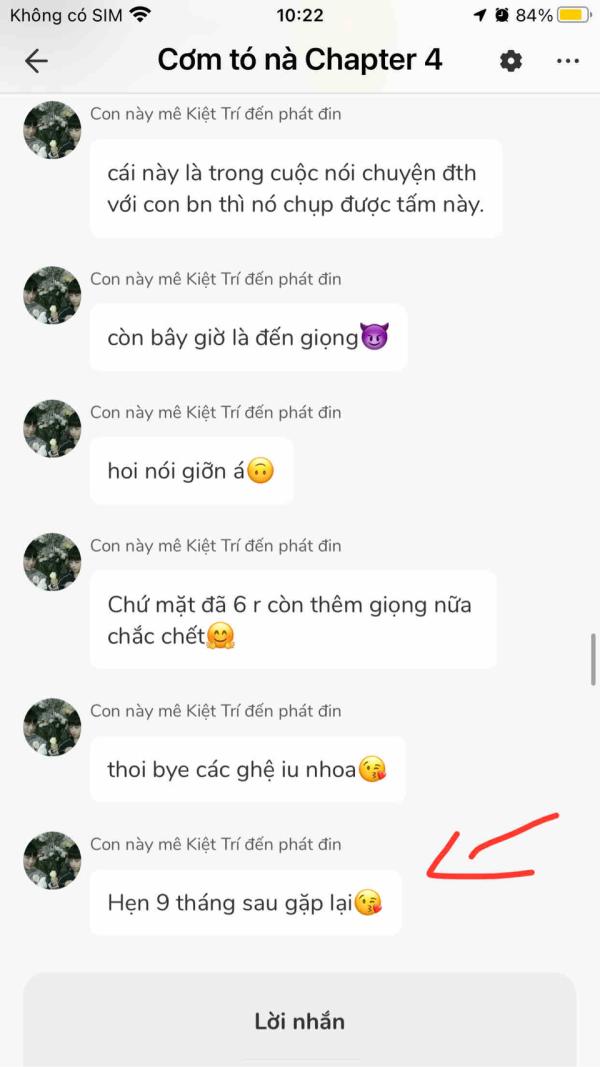Tap the avatar beside "hoi nói giỡn á"
Viewport: 600px width, 1067px height.
[52, 428]
